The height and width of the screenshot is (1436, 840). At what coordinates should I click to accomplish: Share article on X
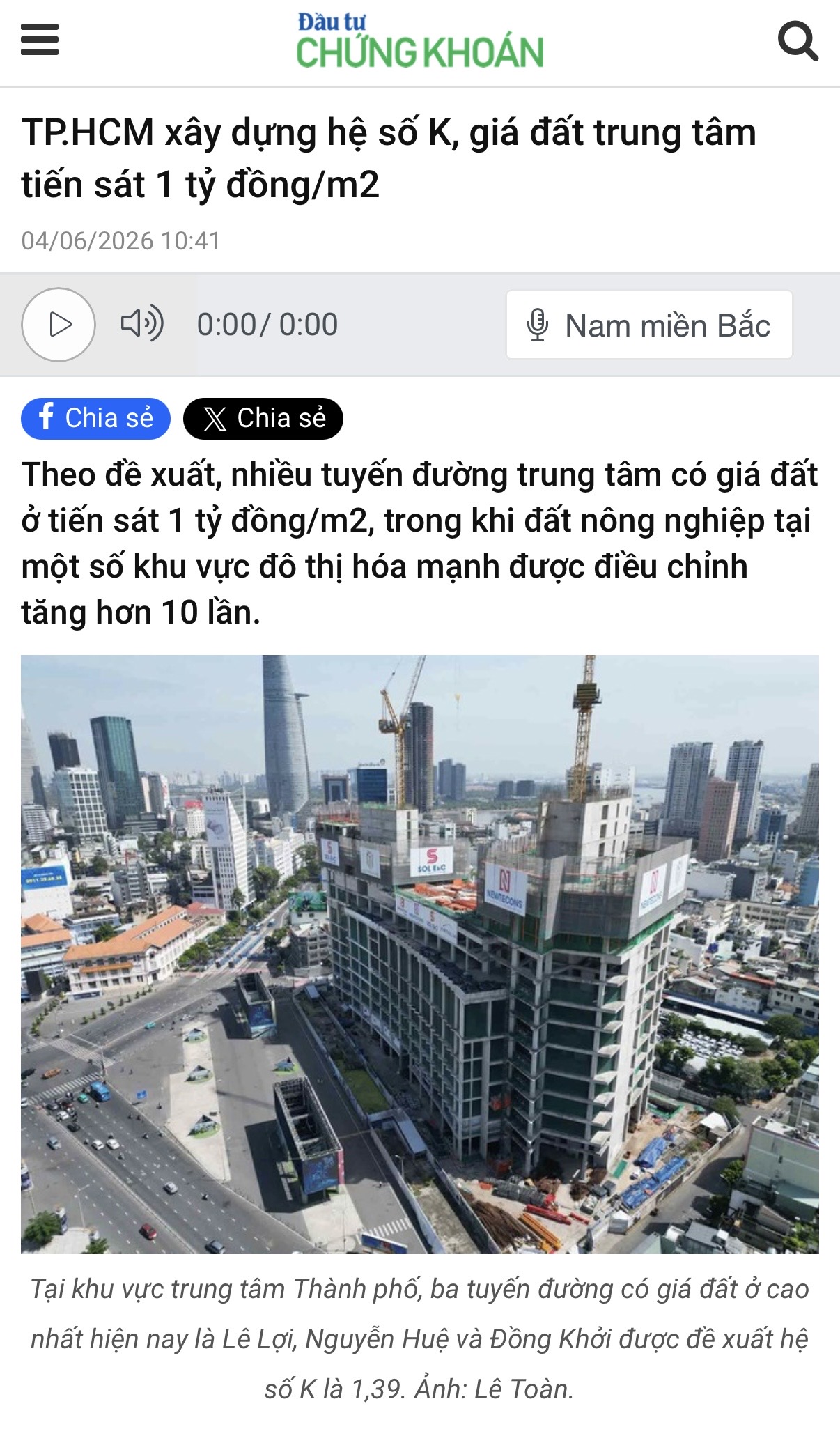[x=263, y=419]
